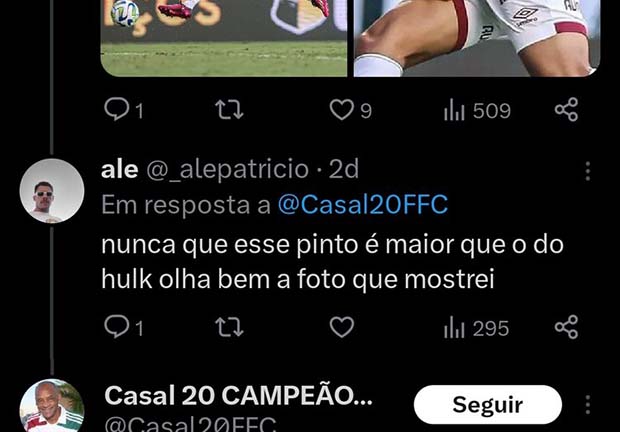Reply to the tweet with 9 likes
This screenshot has height=432, width=620.
click(x=117, y=110)
